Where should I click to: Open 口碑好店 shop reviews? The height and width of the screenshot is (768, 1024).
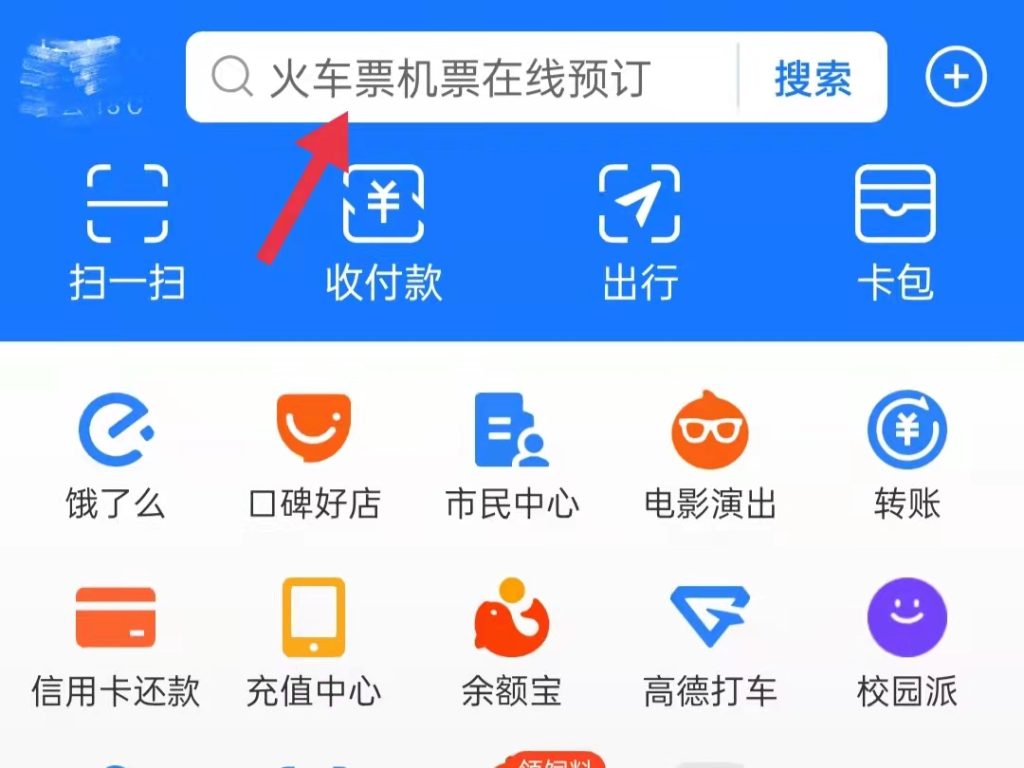pyautogui.click(x=314, y=455)
